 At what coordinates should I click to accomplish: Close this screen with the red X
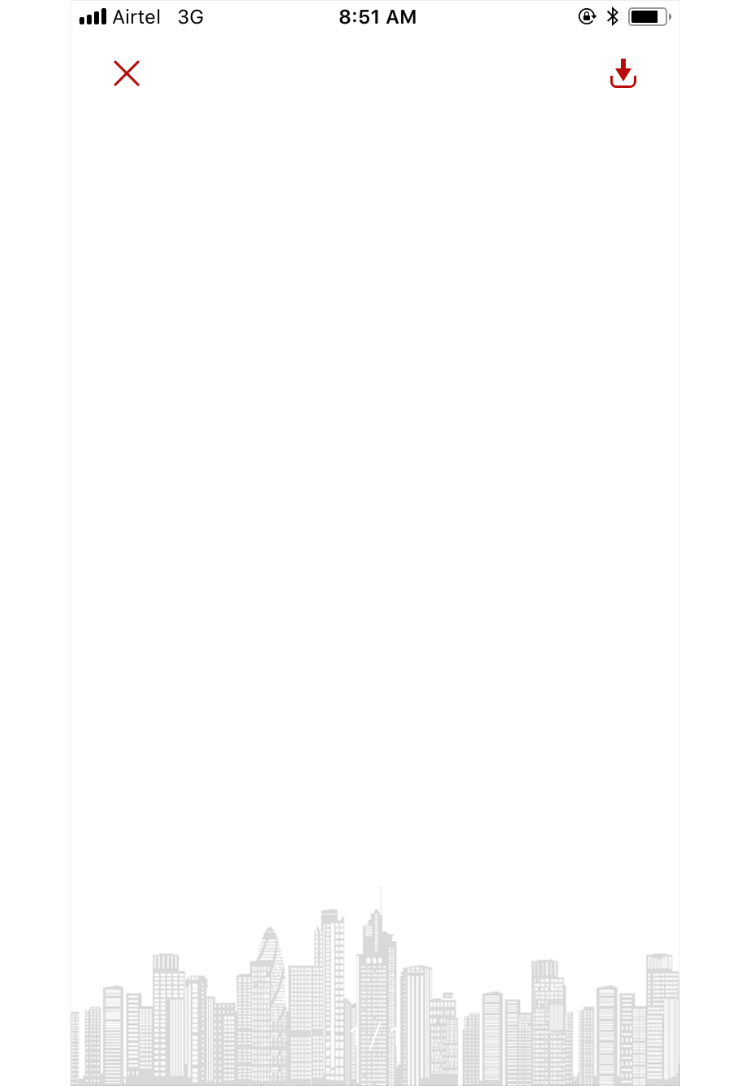[x=126, y=73]
